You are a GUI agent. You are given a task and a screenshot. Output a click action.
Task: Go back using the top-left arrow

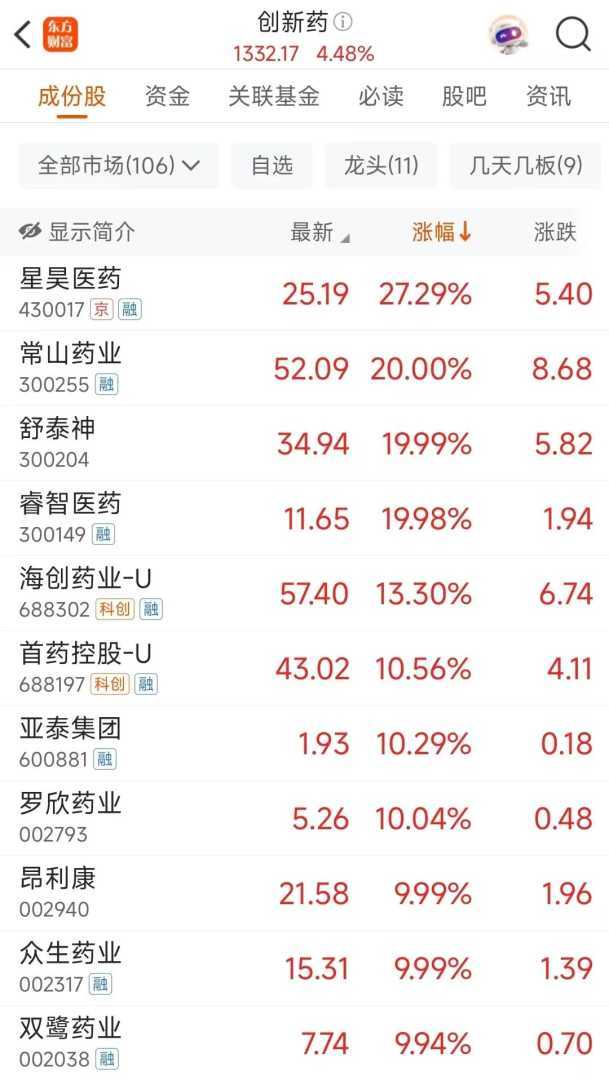pyautogui.click(x=23, y=35)
